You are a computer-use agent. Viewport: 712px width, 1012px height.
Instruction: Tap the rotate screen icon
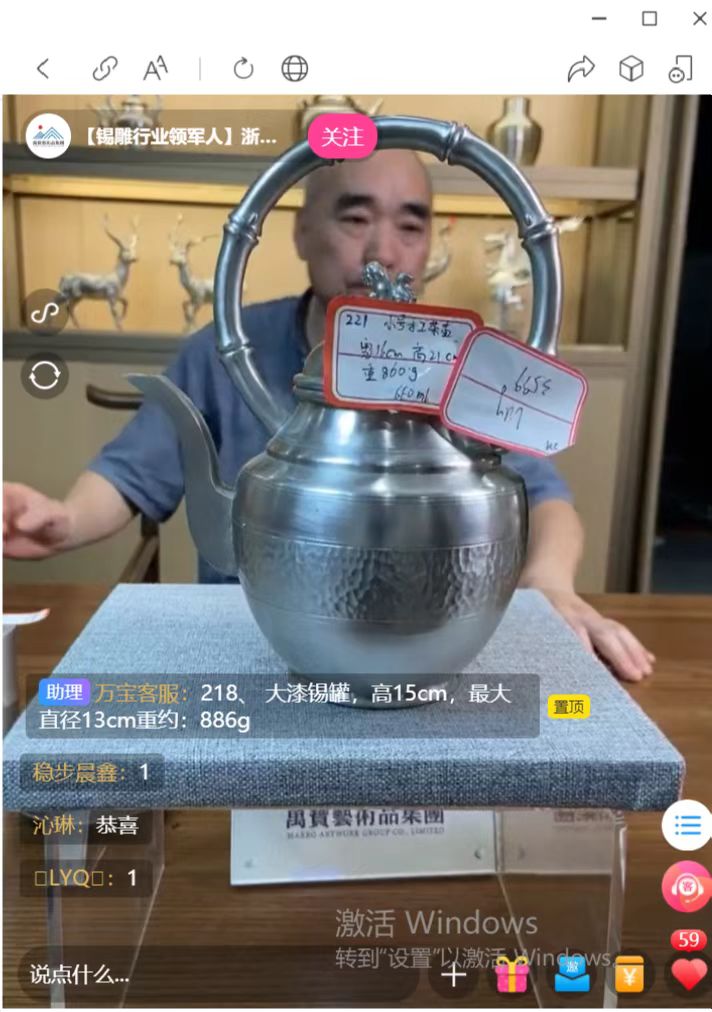[x=45, y=376]
